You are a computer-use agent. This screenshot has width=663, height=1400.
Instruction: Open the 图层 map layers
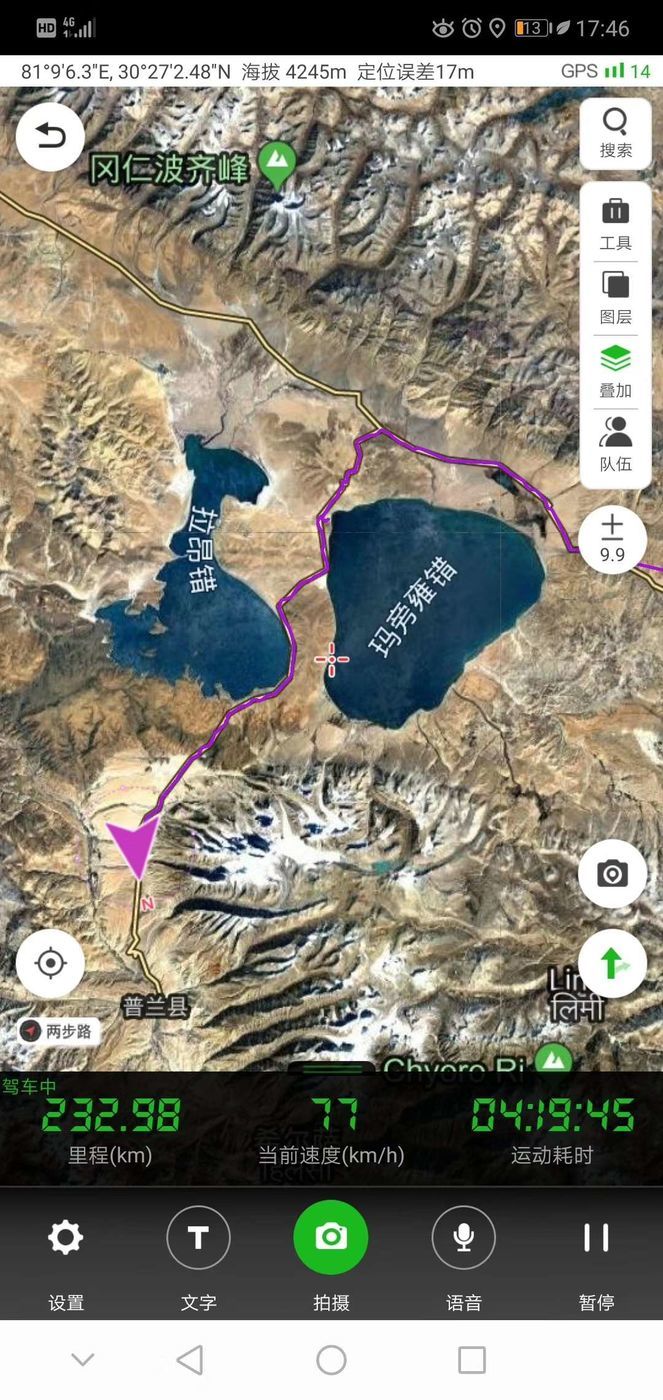coord(615,298)
